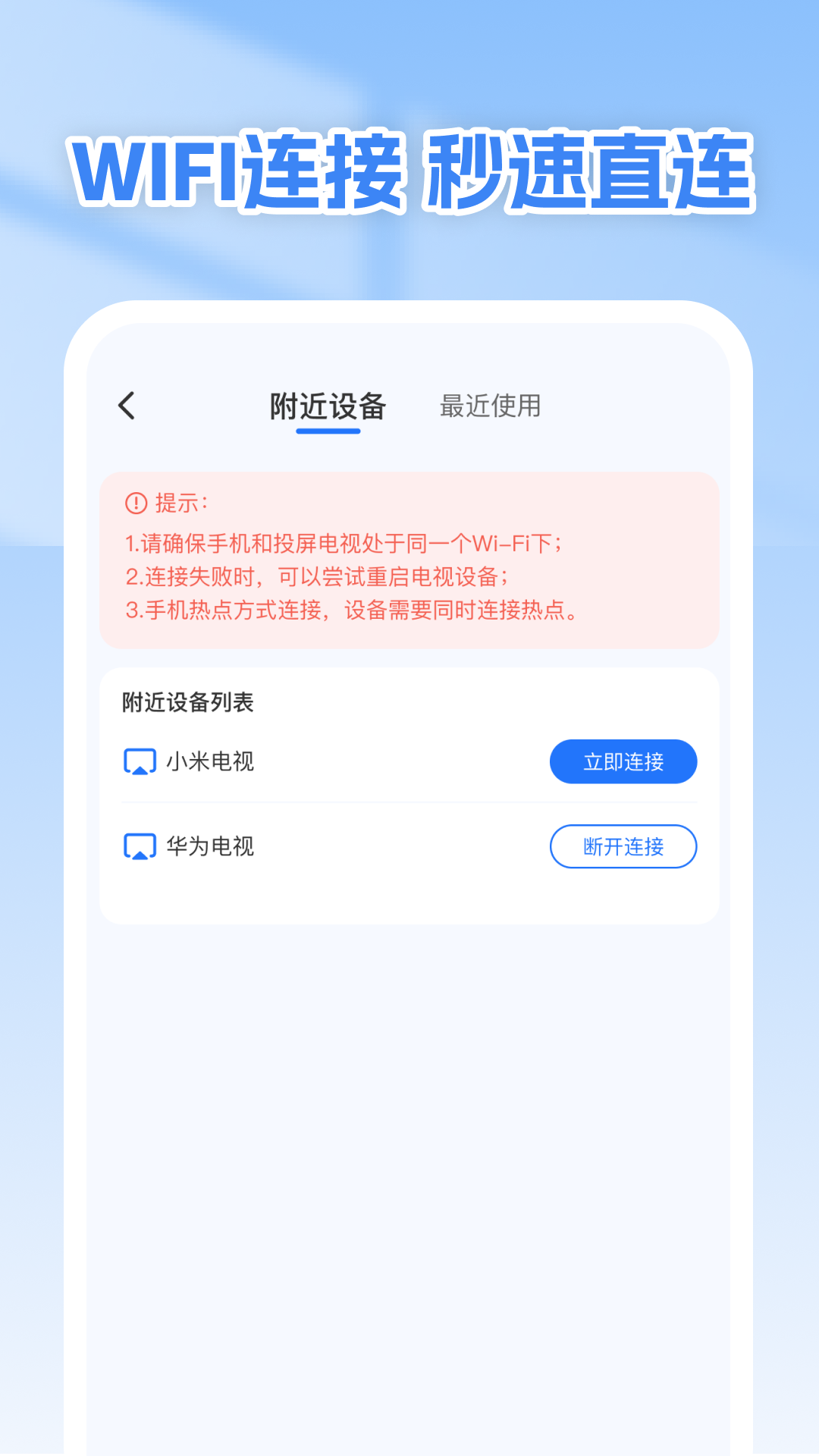
Task: Tap the back arrow to exit device list
Action: pyautogui.click(x=127, y=406)
